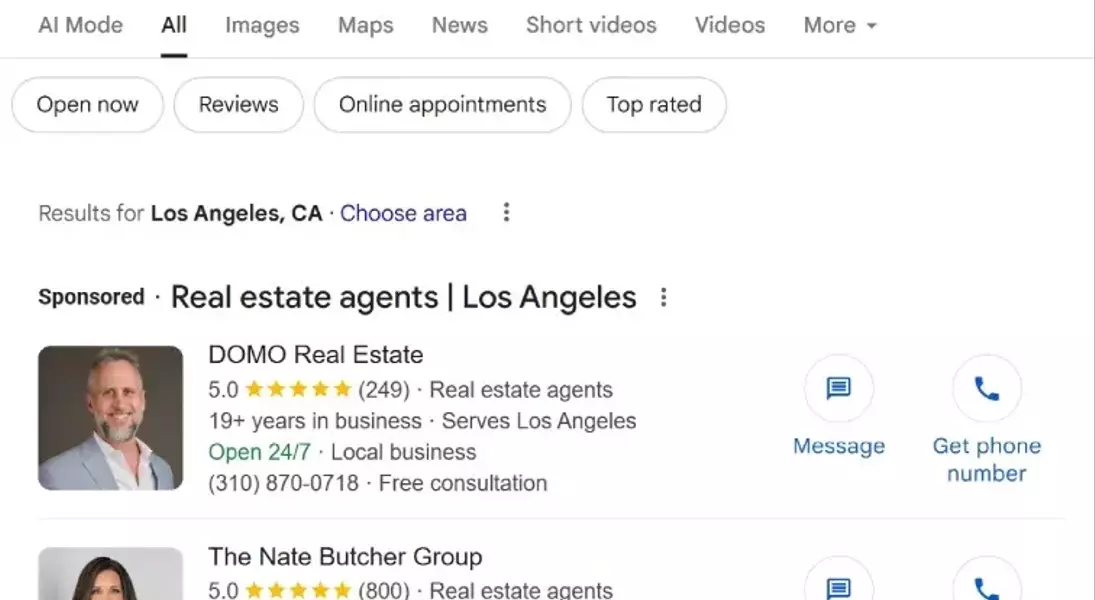Open The Nate Butcher Group listing
This screenshot has width=1095, height=600.
[345, 557]
